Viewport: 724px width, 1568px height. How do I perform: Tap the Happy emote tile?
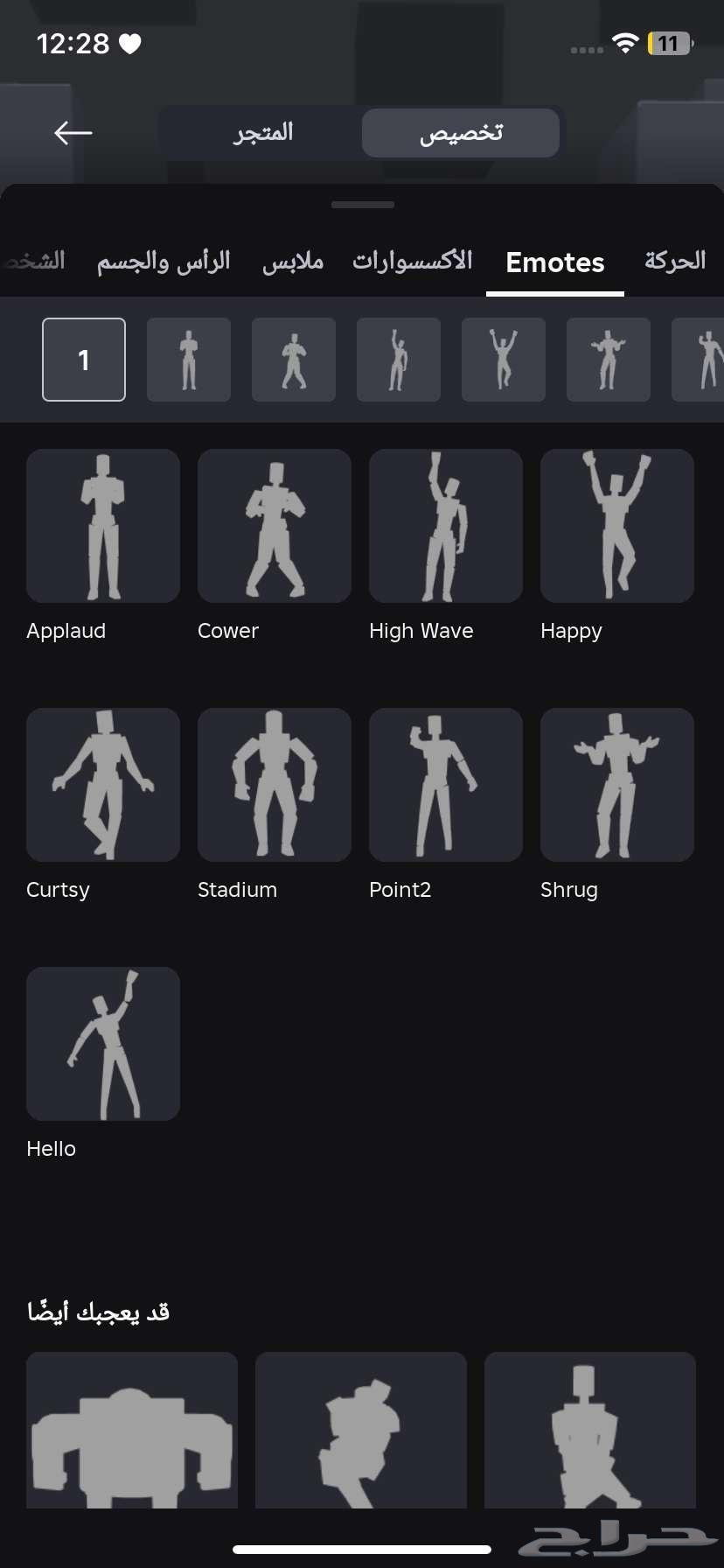pos(617,526)
